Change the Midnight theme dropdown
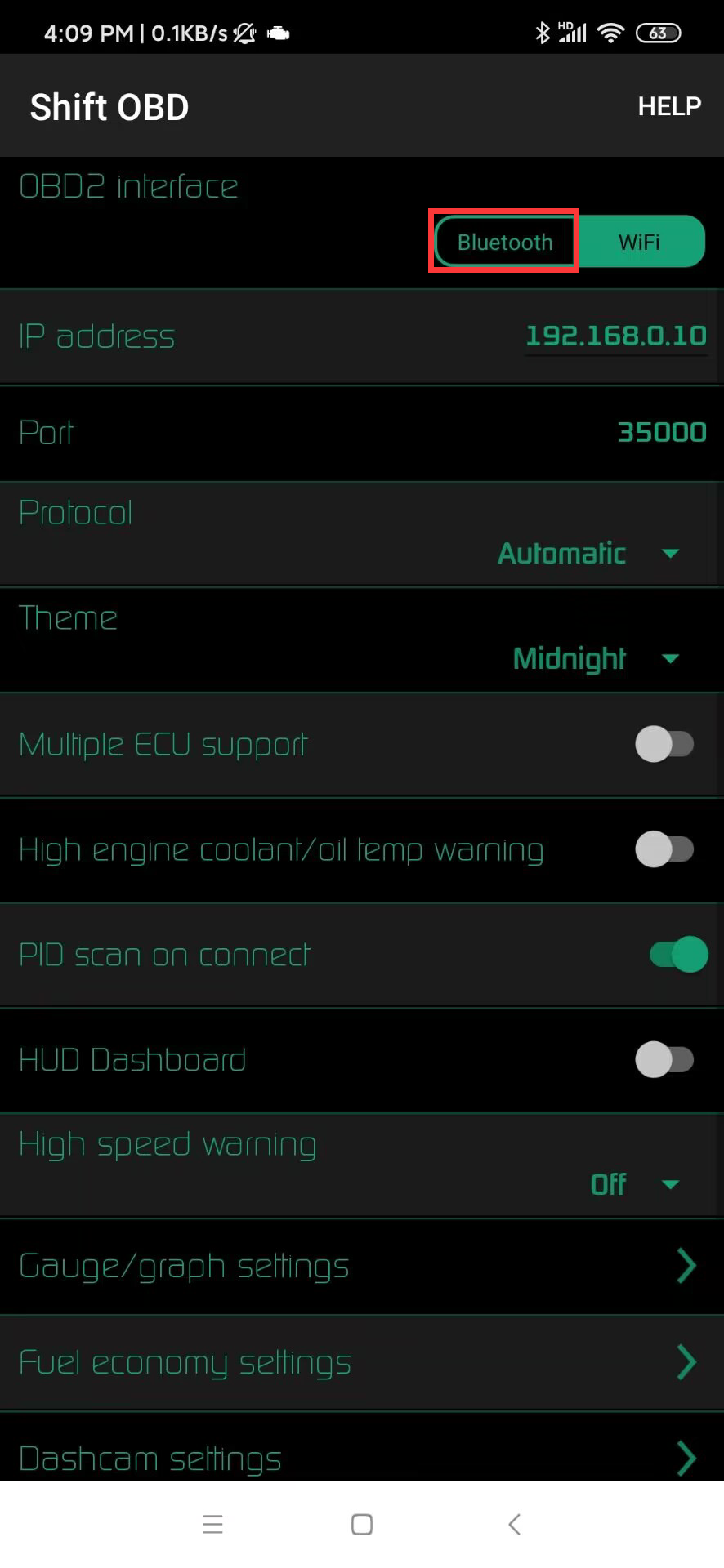Viewport: 724px width, 1568px height. click(x=595, y=658)
